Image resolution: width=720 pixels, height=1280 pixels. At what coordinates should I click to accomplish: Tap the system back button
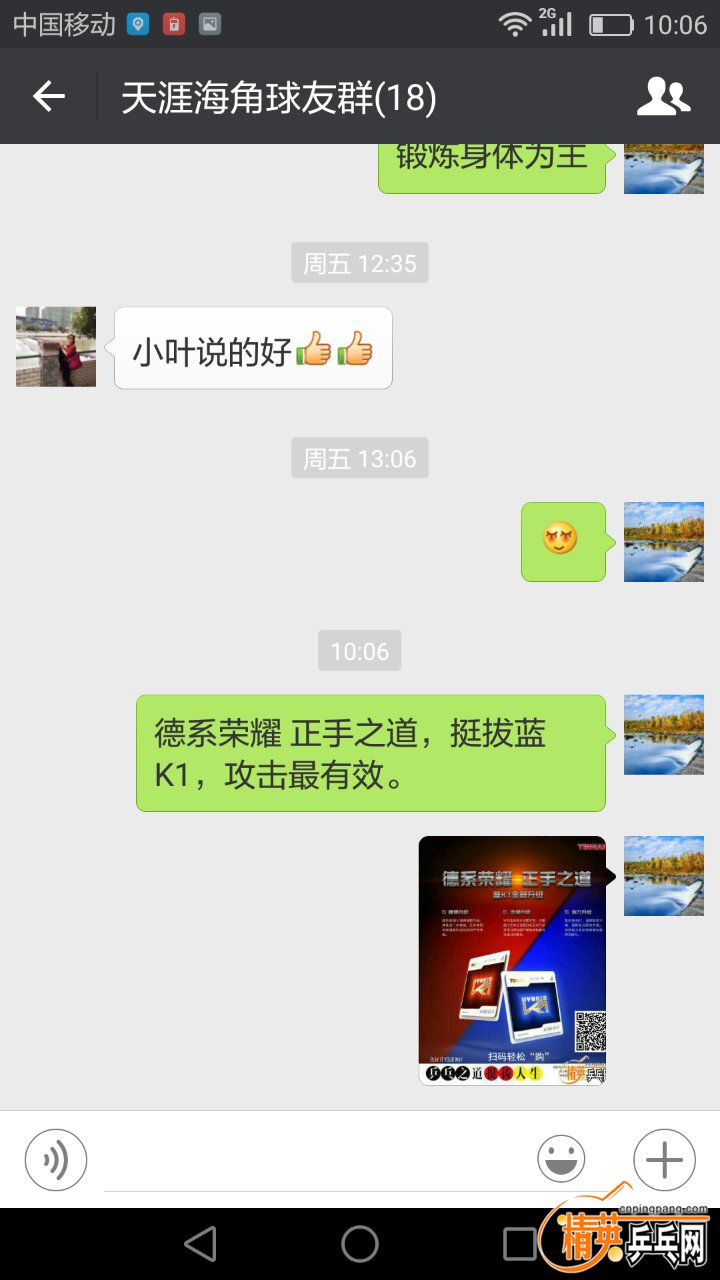pos(201,1244)
